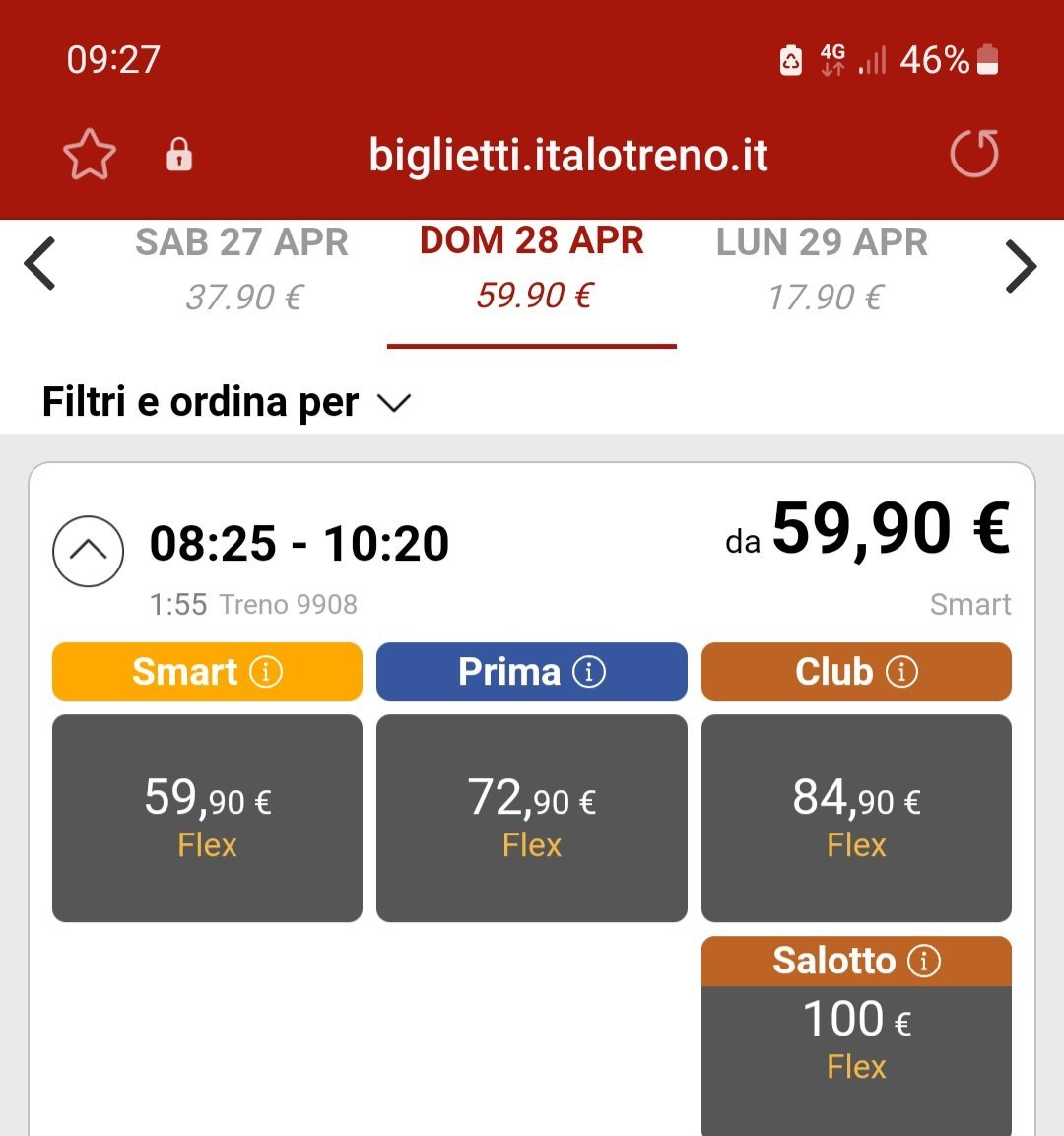Collapse the 08:25 - 10:20 train details
1064x1136 pixels.
pos(89,552)
